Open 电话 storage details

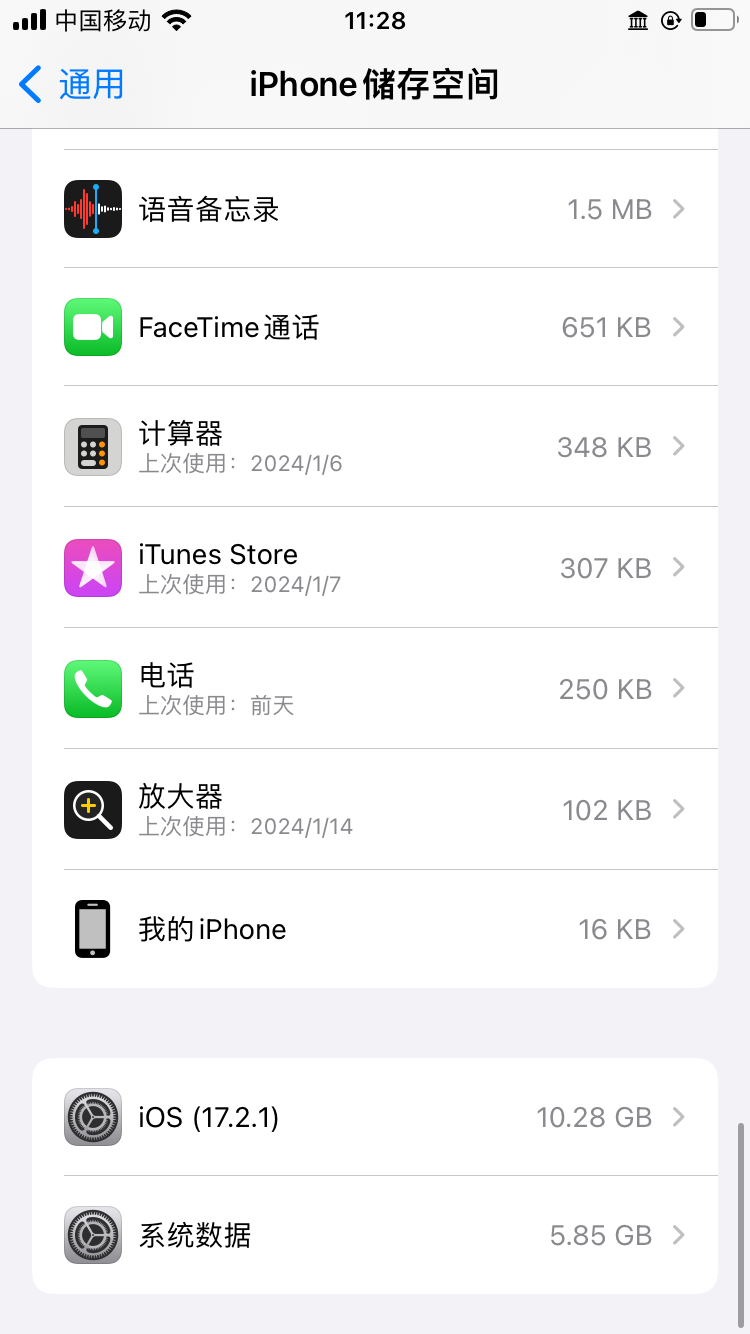click(x=375, y=688)
